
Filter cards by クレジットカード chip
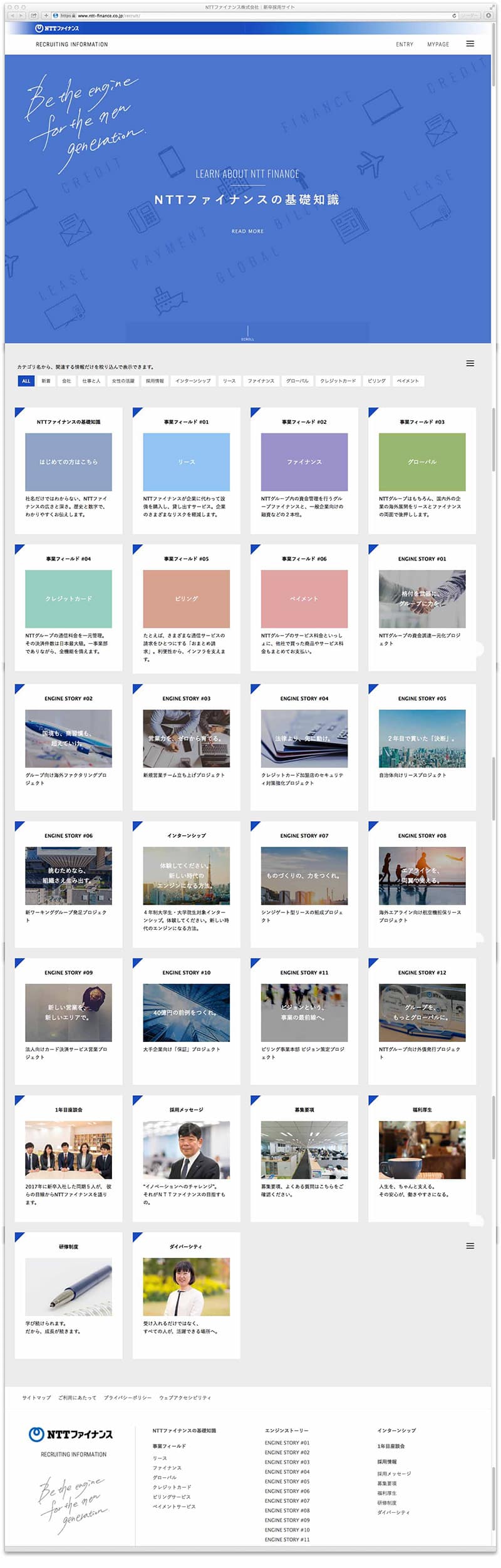pos(338,381)
